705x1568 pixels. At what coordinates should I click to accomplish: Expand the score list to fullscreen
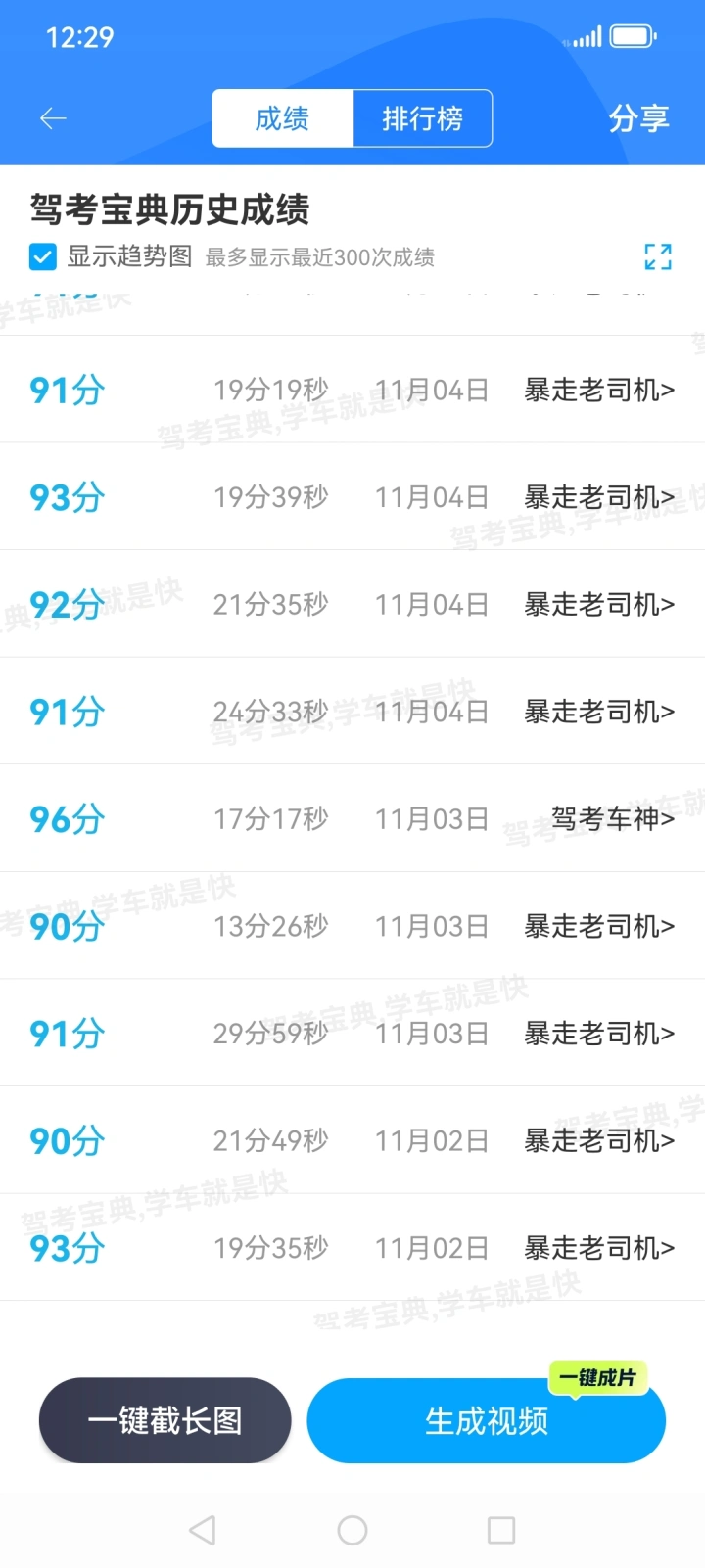point(658,256)
